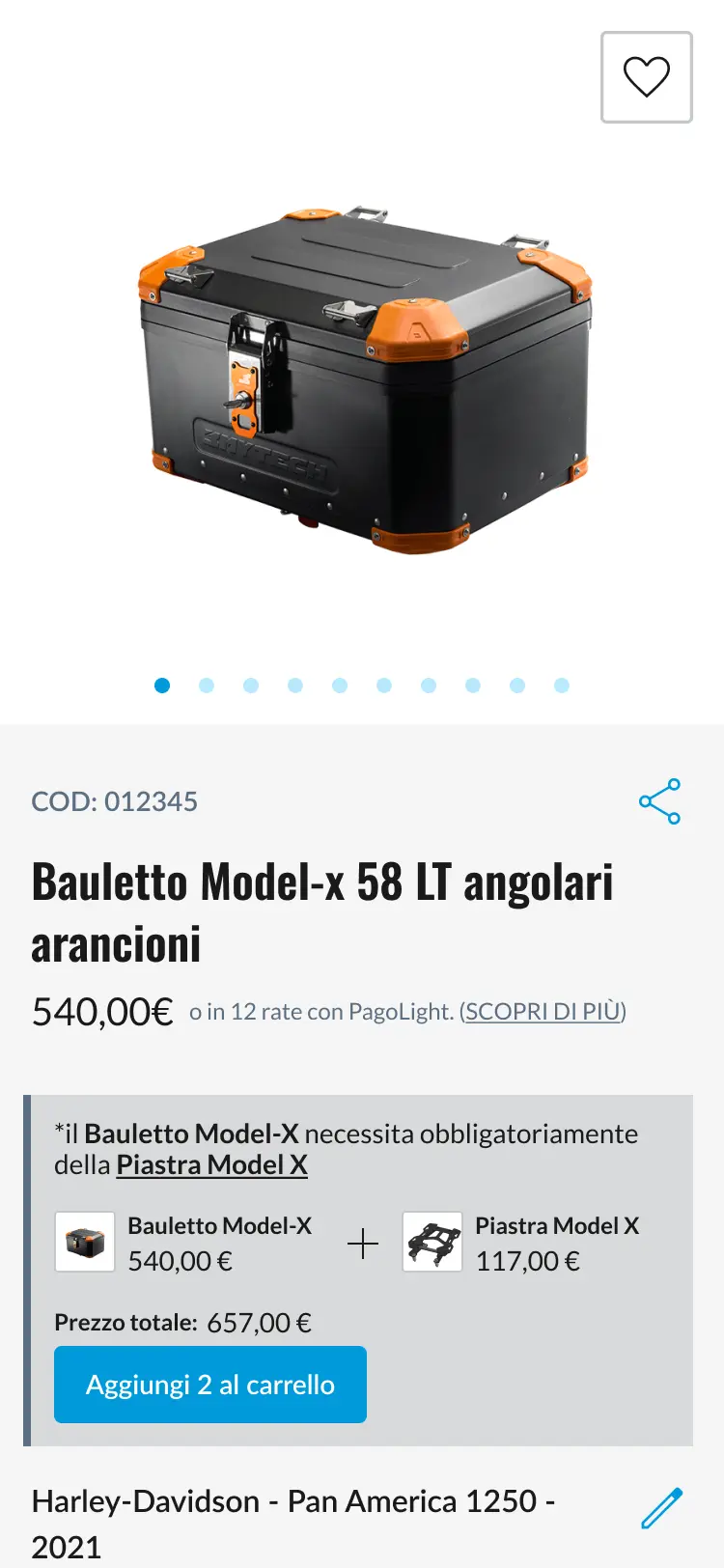Open sharing menu from the connected-dots icon
Image resolution: width=724 pixels, height=1568 pixels.
pyautogui.click(x=660, y=799)
